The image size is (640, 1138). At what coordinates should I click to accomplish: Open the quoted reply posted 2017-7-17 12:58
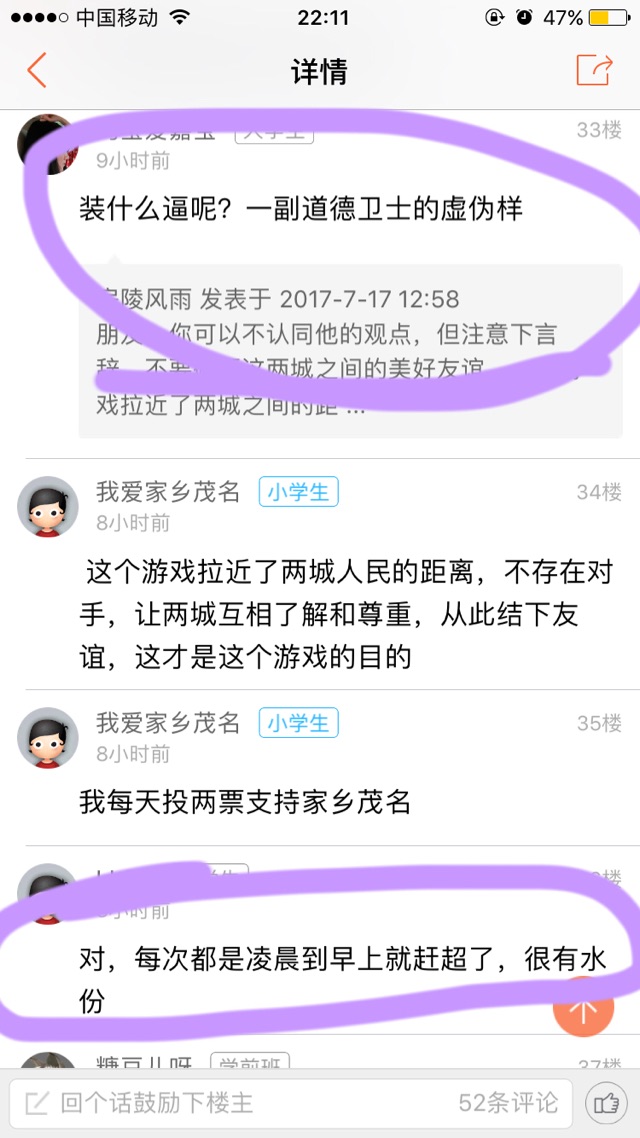pyautogui.click(x=350, y=350)
